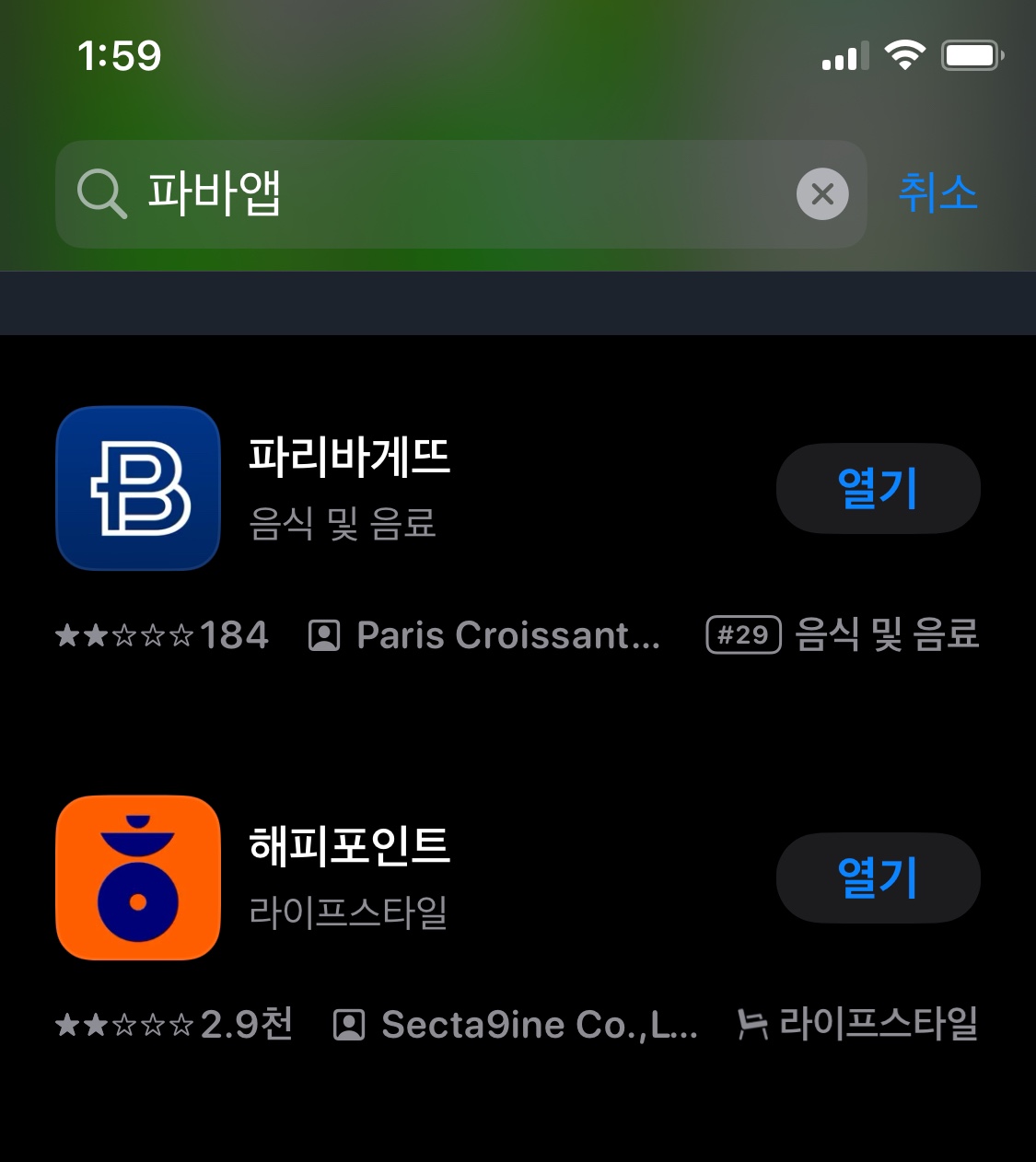Select the 취소 cancel link

(937, 194)
